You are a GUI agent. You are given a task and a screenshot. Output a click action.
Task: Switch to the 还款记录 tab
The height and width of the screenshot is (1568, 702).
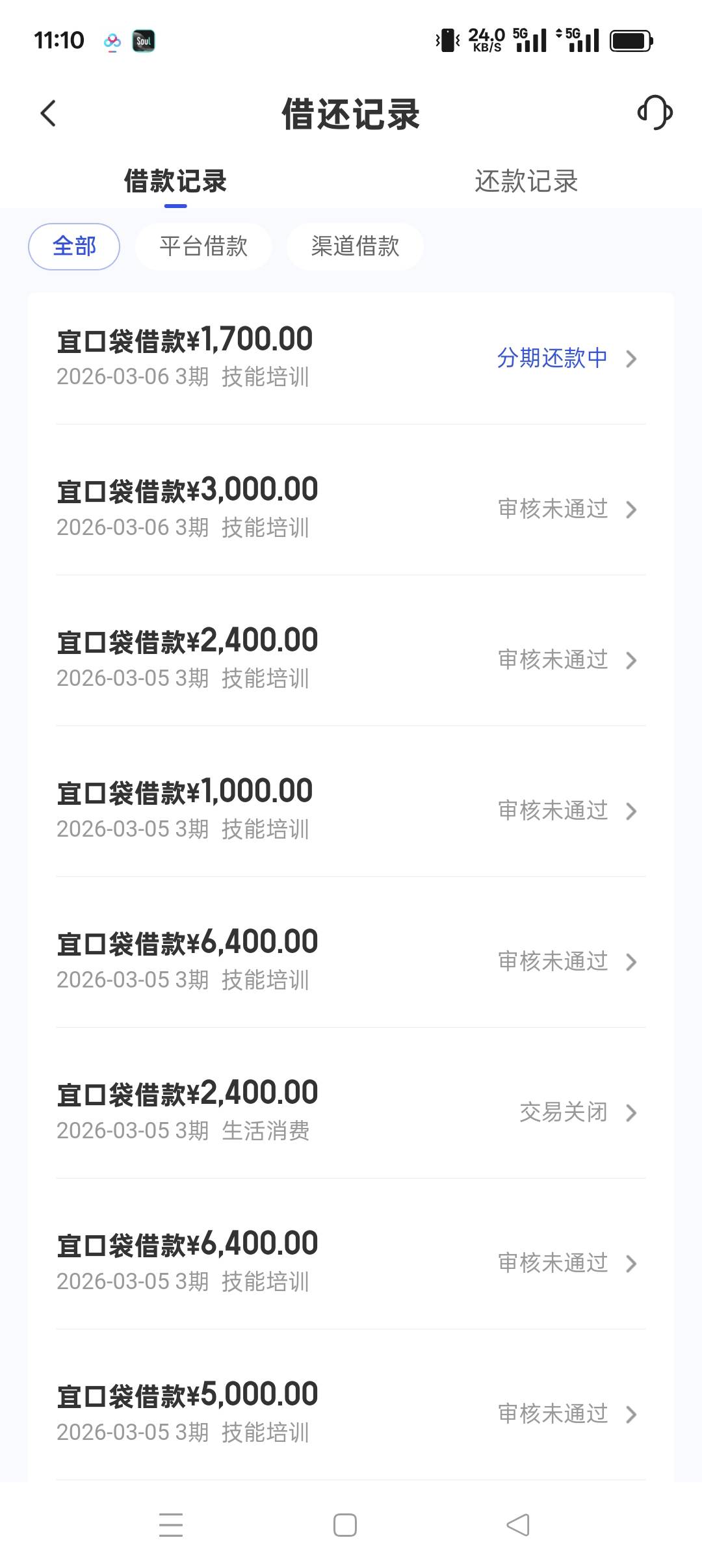click(x=526, y=181)
